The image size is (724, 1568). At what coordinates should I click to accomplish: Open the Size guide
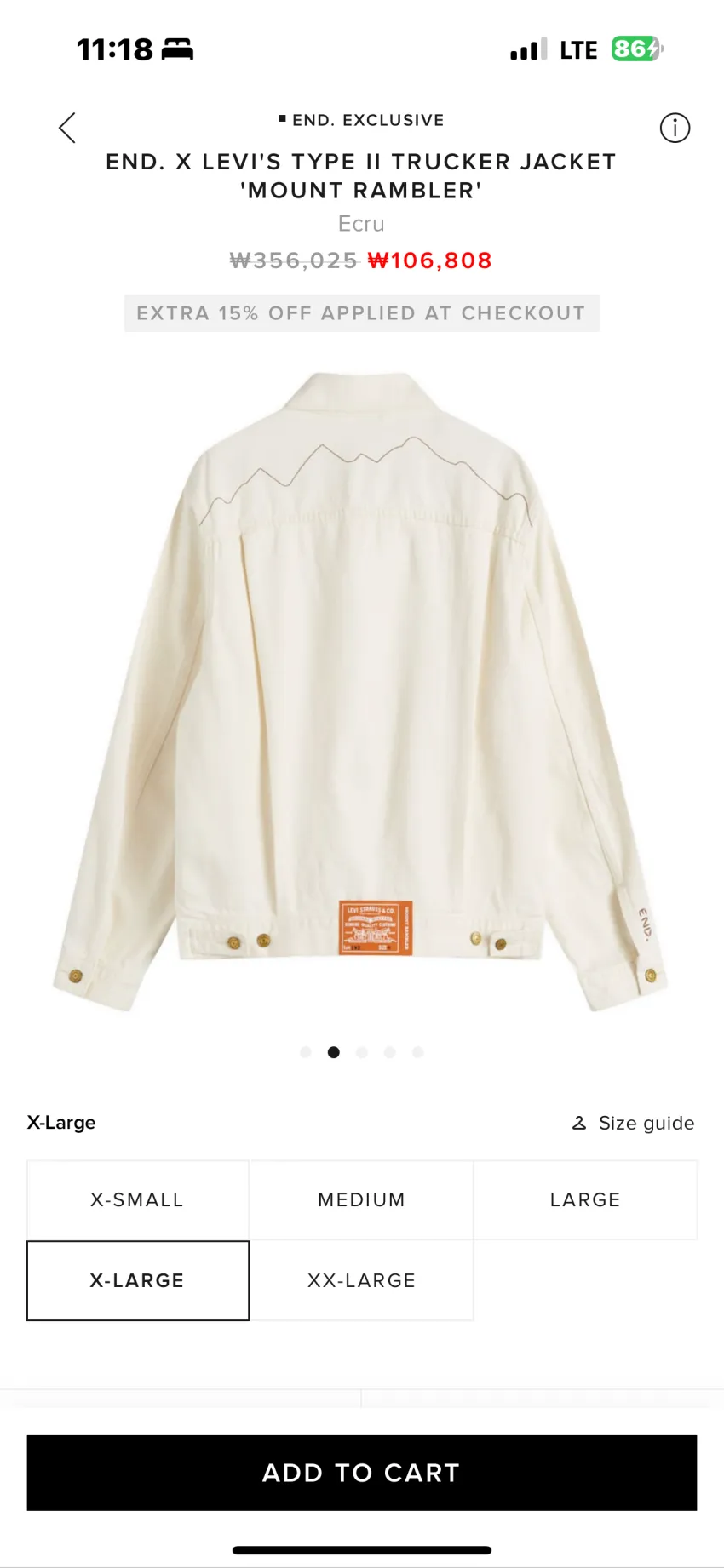point(633,1123)
